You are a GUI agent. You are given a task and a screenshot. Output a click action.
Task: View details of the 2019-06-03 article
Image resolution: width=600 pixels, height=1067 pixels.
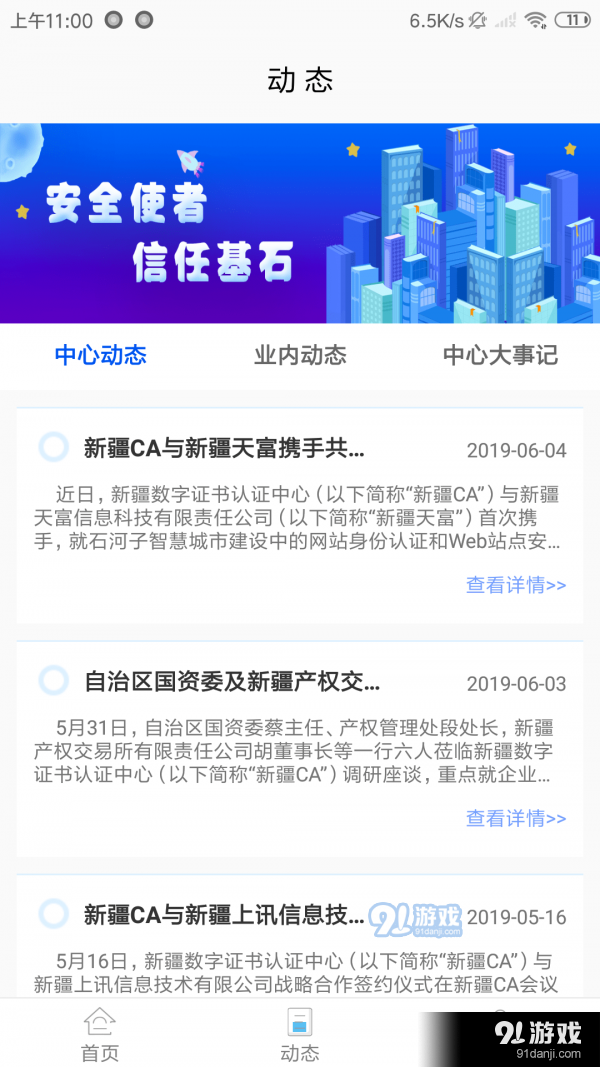point(516,818)
